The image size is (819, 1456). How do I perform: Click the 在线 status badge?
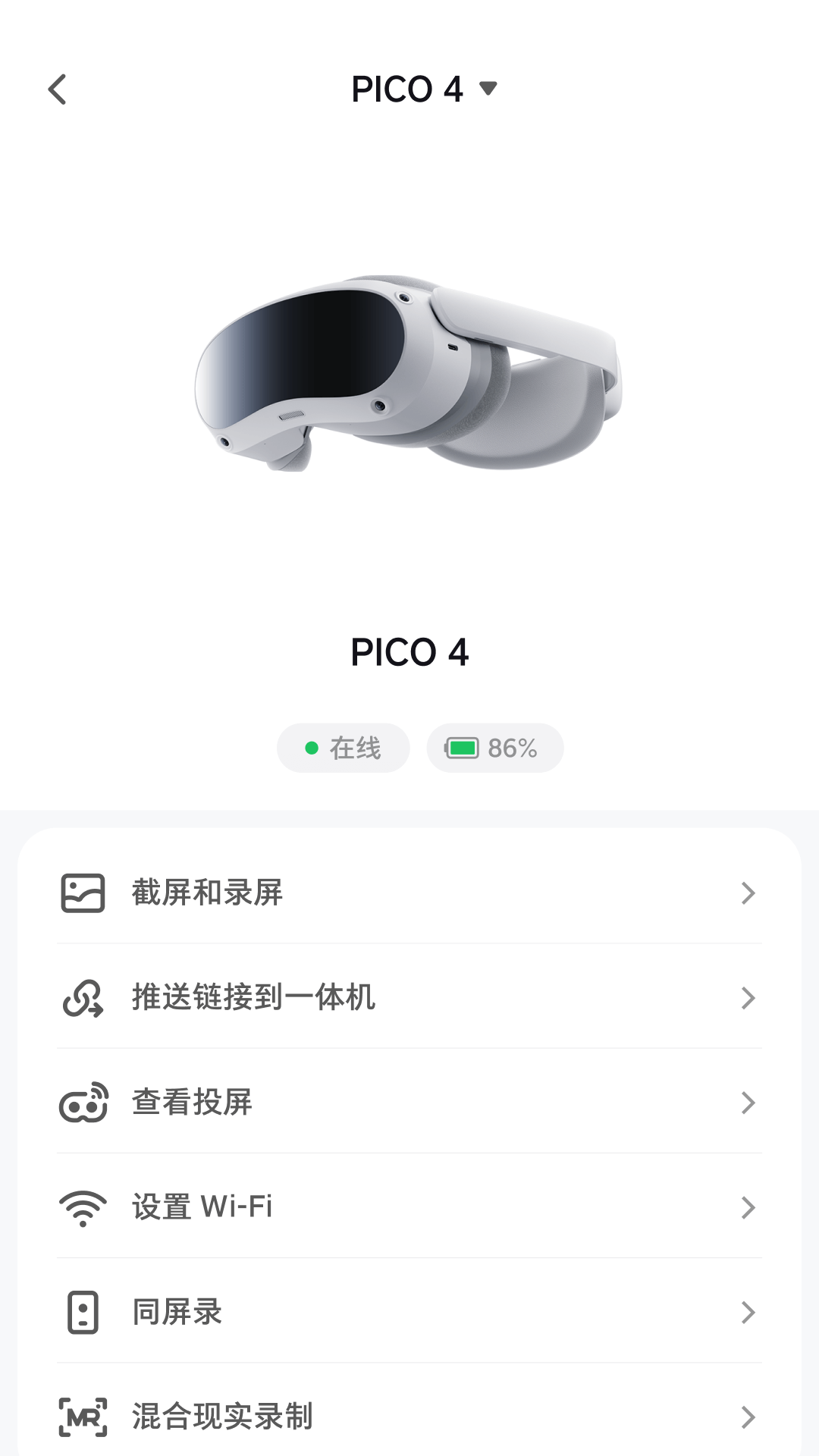tap(343, 748)
